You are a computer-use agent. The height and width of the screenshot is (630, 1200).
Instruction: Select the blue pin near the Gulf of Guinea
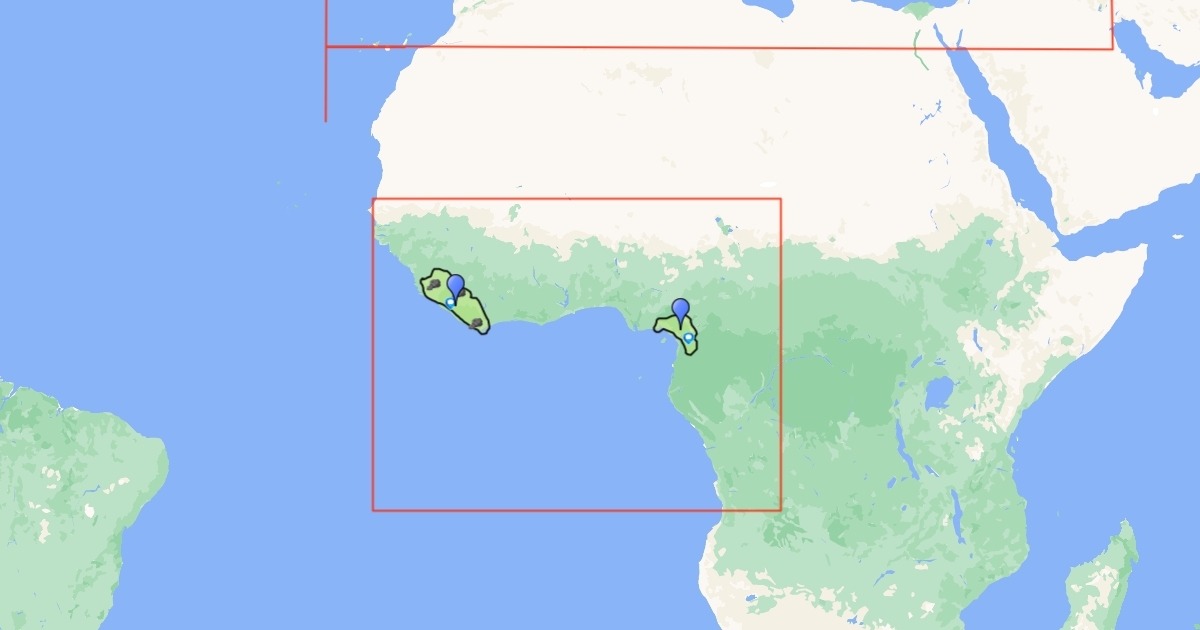click(681, 309)
